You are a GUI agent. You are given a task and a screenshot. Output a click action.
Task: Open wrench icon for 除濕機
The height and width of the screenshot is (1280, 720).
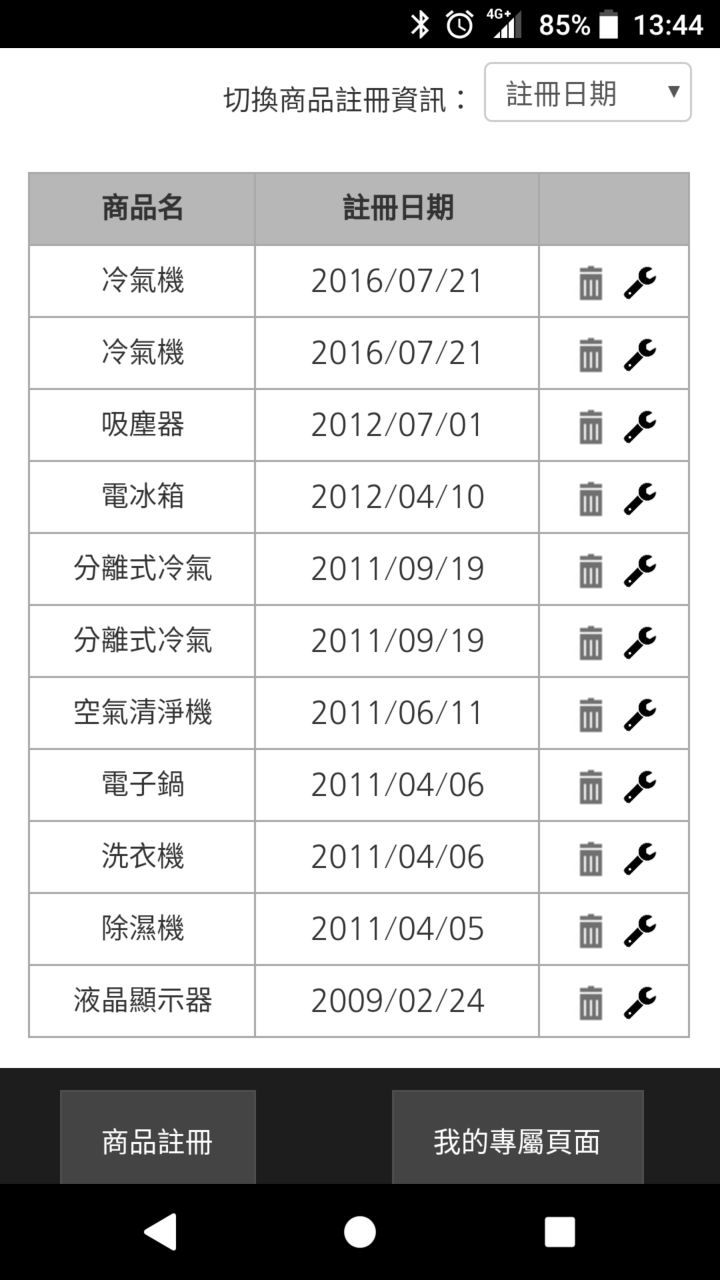(640, 930)
